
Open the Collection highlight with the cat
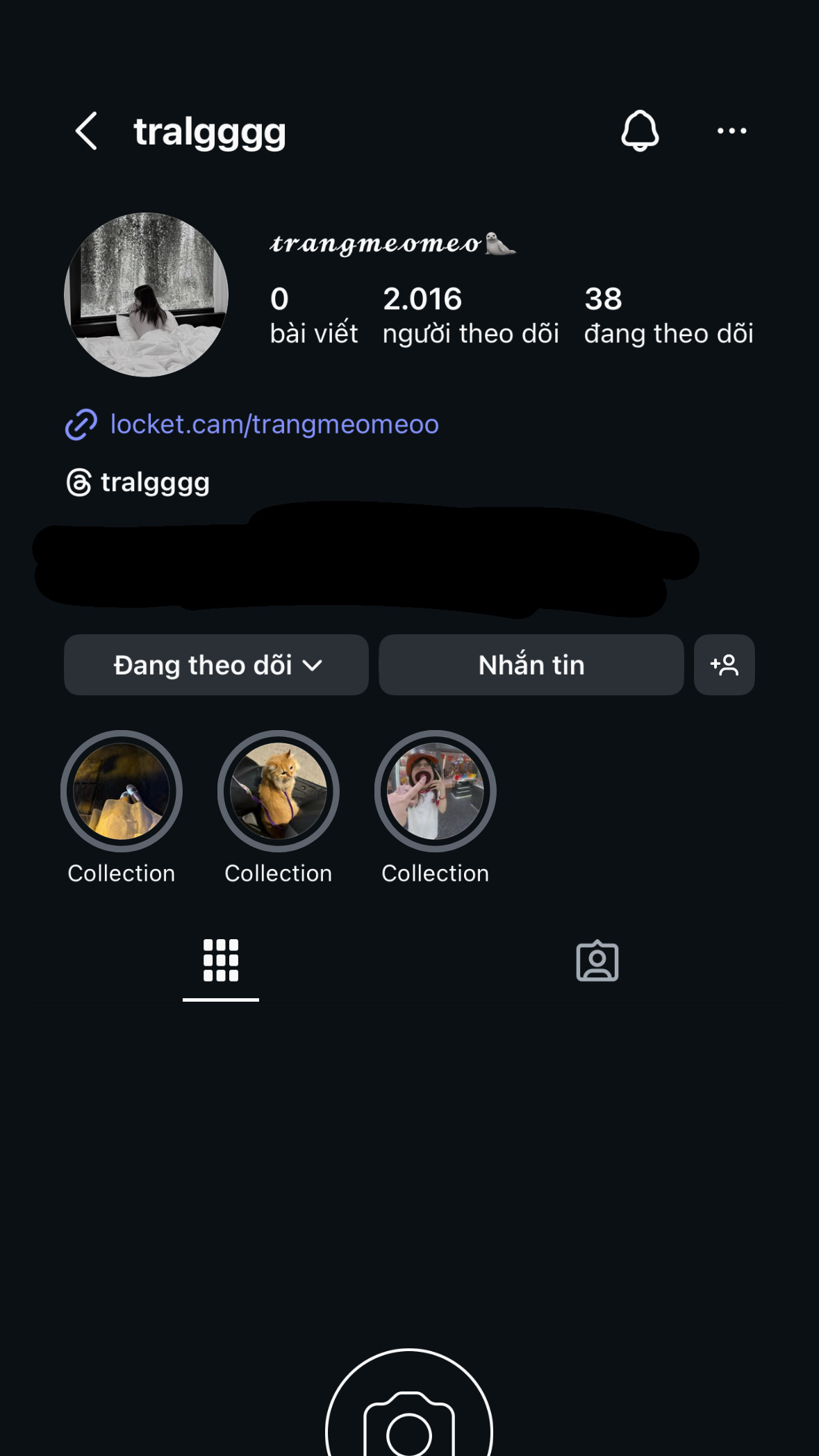click(279, 792)
